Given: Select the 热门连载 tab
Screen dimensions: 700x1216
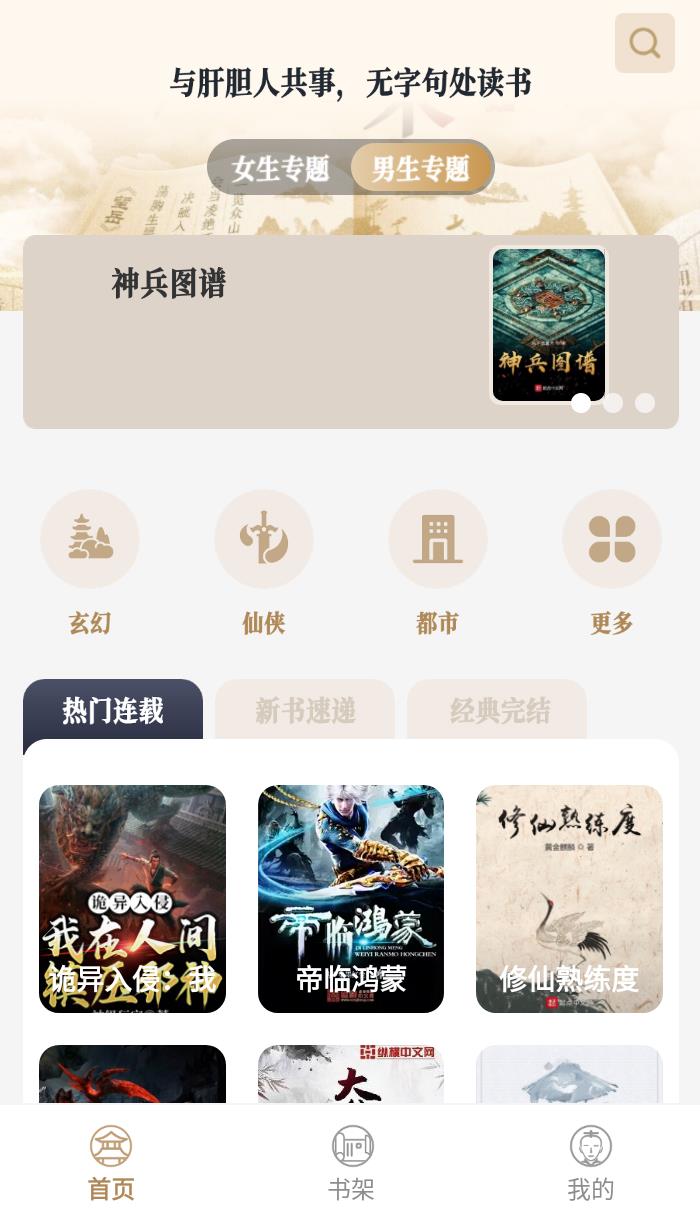Looking at the screenshot, I should (x=113, y=711).
